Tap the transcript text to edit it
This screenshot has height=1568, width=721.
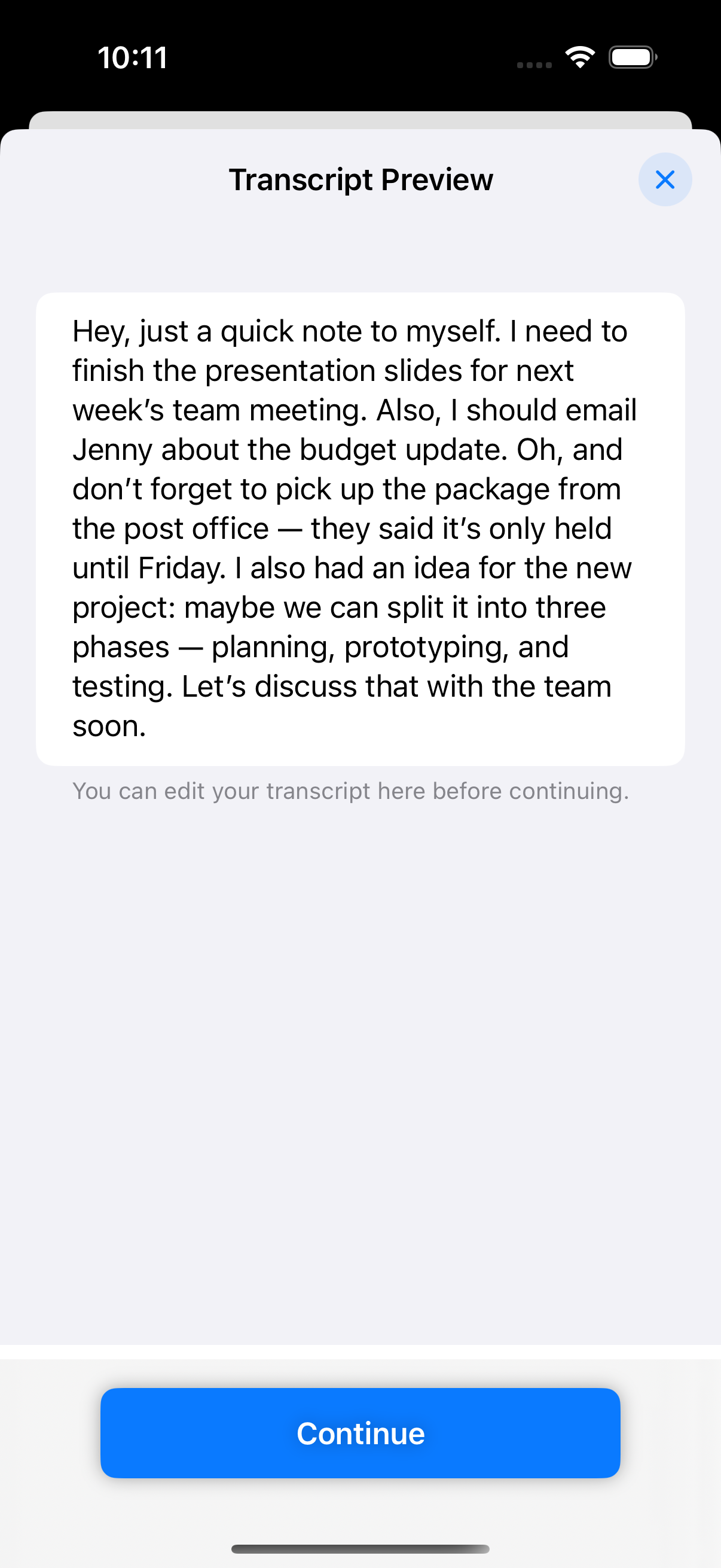(359, 529)
